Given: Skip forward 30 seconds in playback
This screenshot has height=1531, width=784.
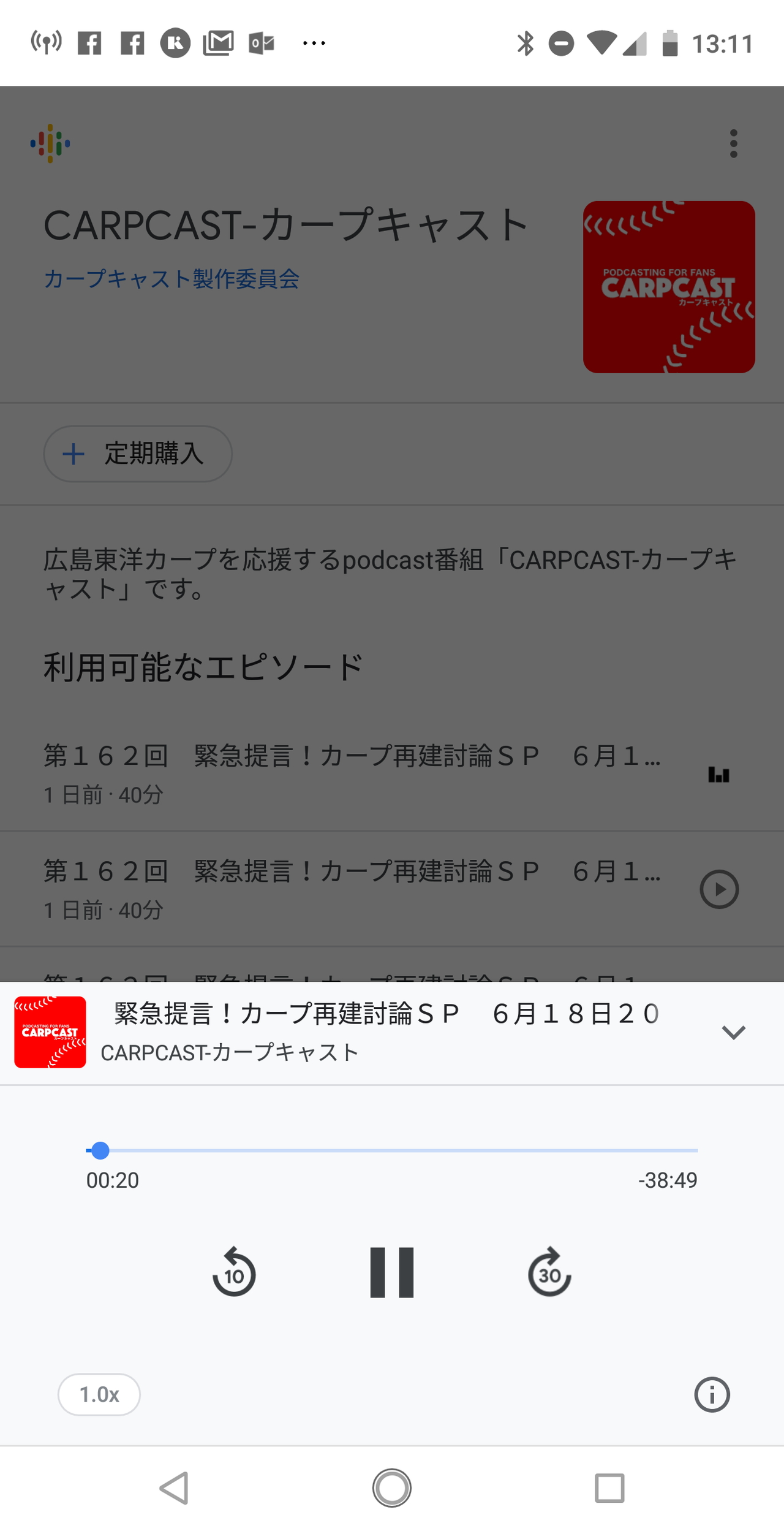Looking at the screenshot, I should pos(549,1272).
